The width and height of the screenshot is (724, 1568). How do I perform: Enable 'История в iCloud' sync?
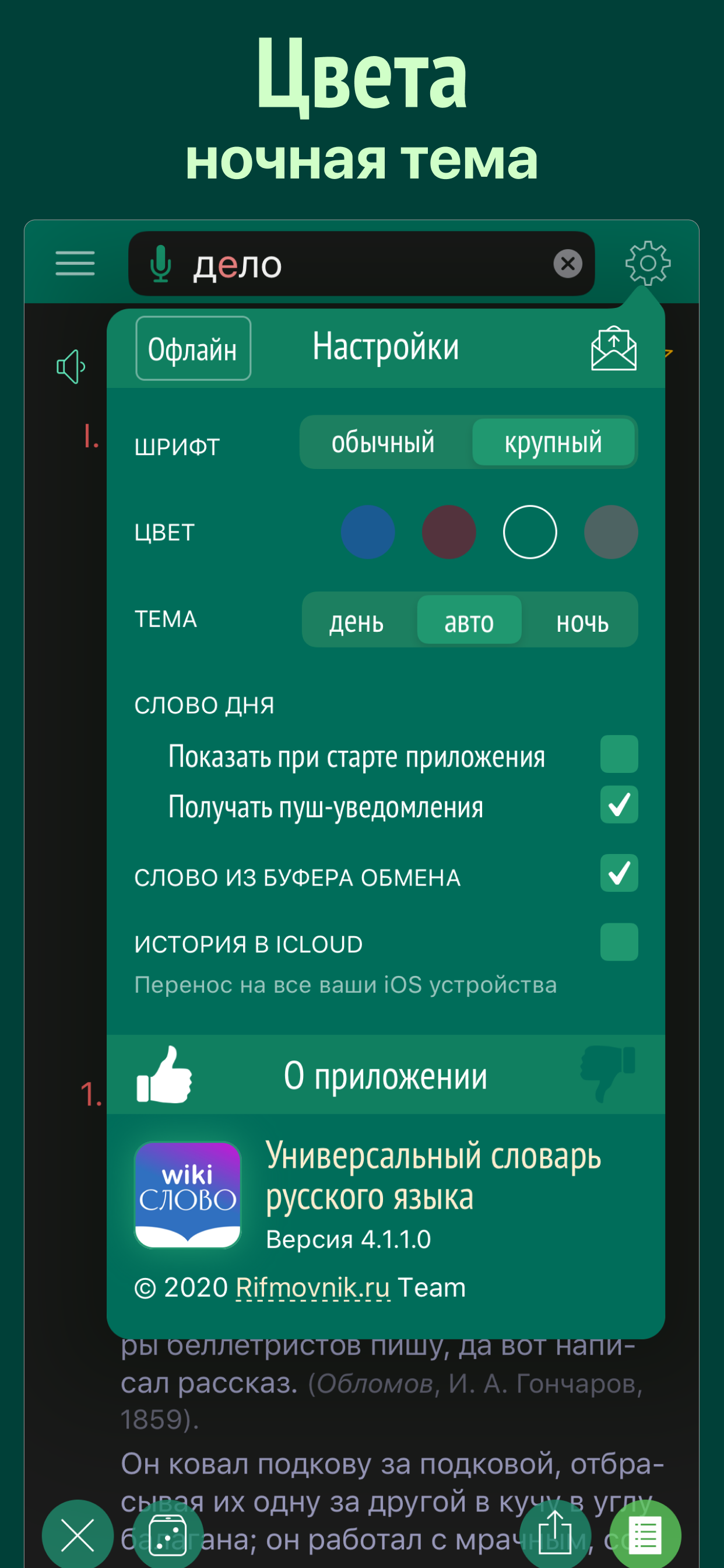(618, 942)
